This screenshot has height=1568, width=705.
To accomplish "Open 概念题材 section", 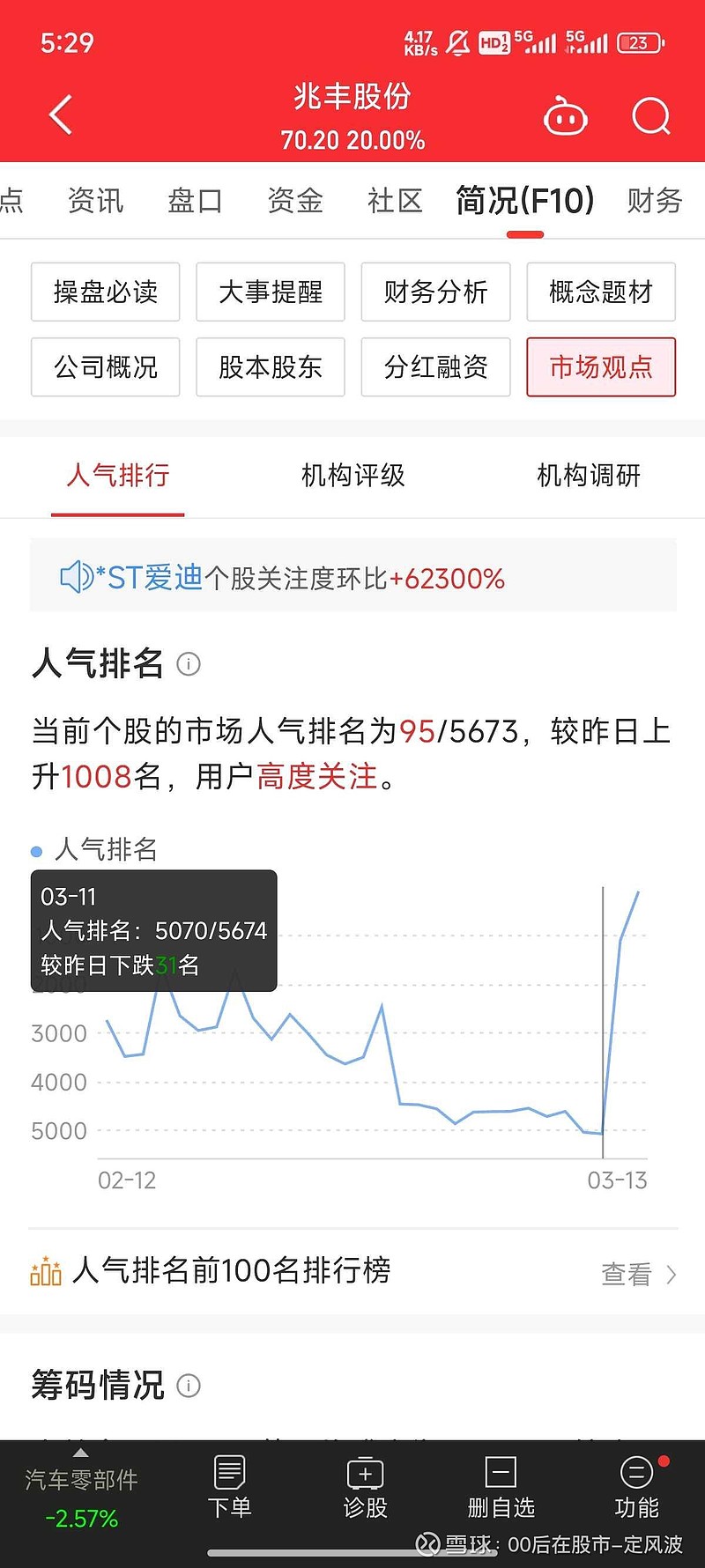I will coord(601,292).
